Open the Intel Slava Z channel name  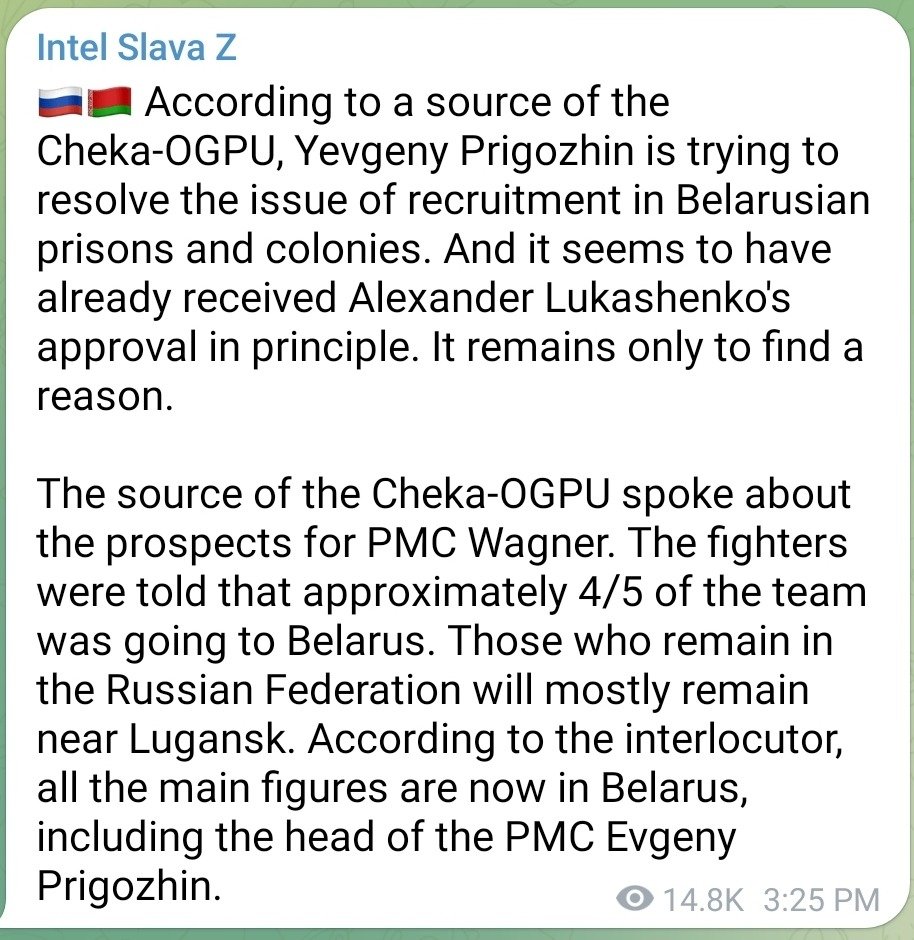coord(136,47)
